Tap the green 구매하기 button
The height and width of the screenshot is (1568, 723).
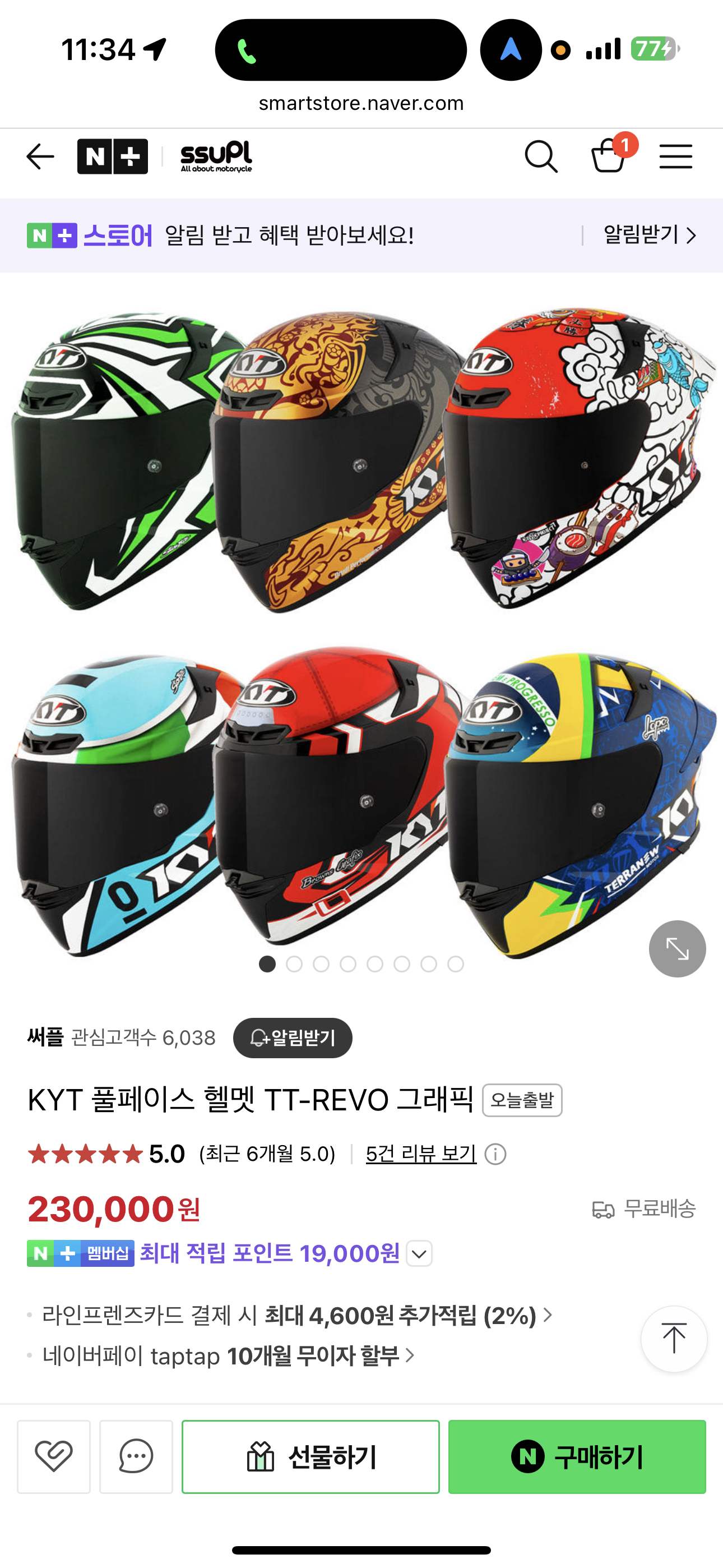pos(576,1456)
